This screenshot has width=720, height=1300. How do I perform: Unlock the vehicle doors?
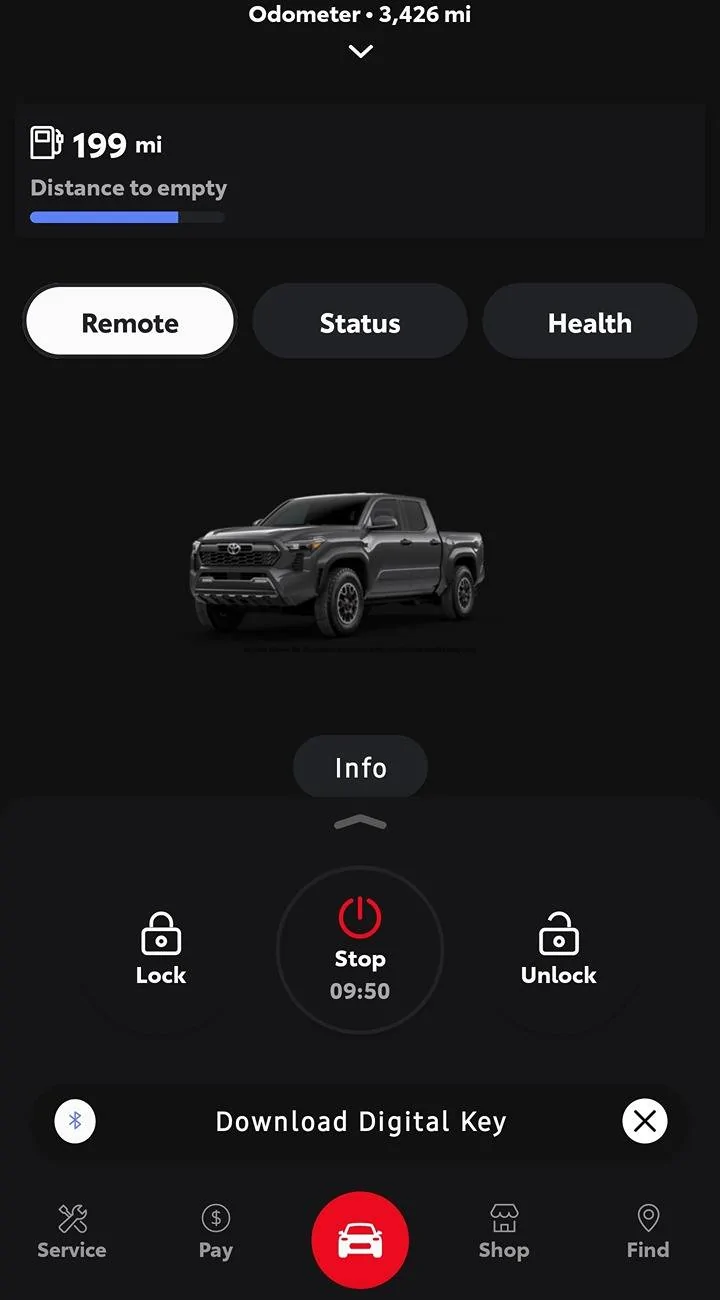click(558, 950)
